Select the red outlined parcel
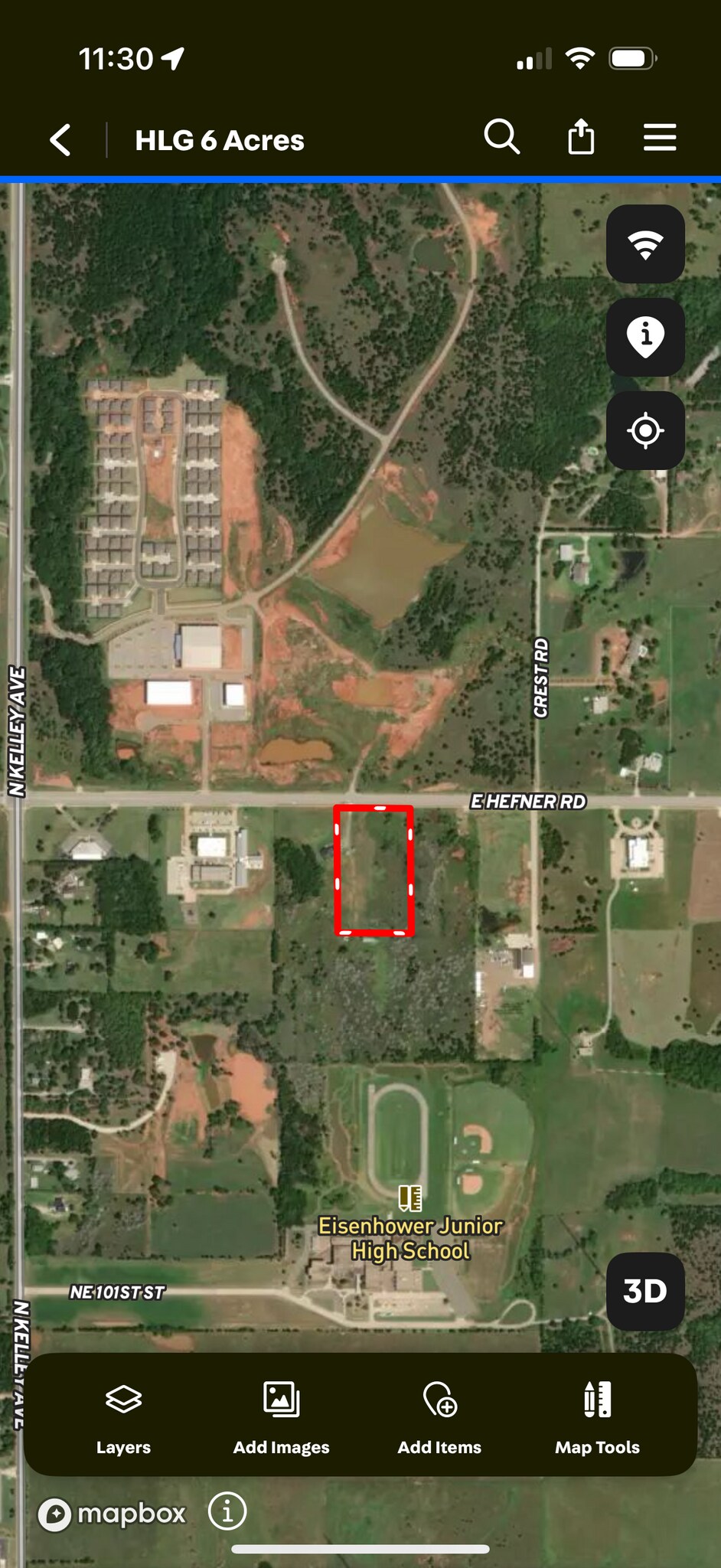 (x=374, y=871)
